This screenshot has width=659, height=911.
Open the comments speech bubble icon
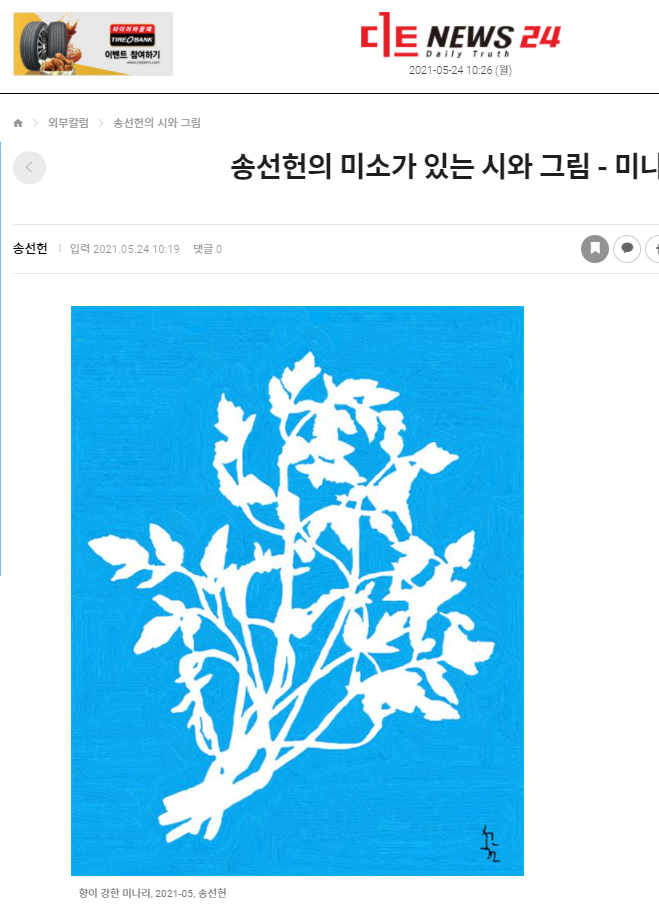627,249
